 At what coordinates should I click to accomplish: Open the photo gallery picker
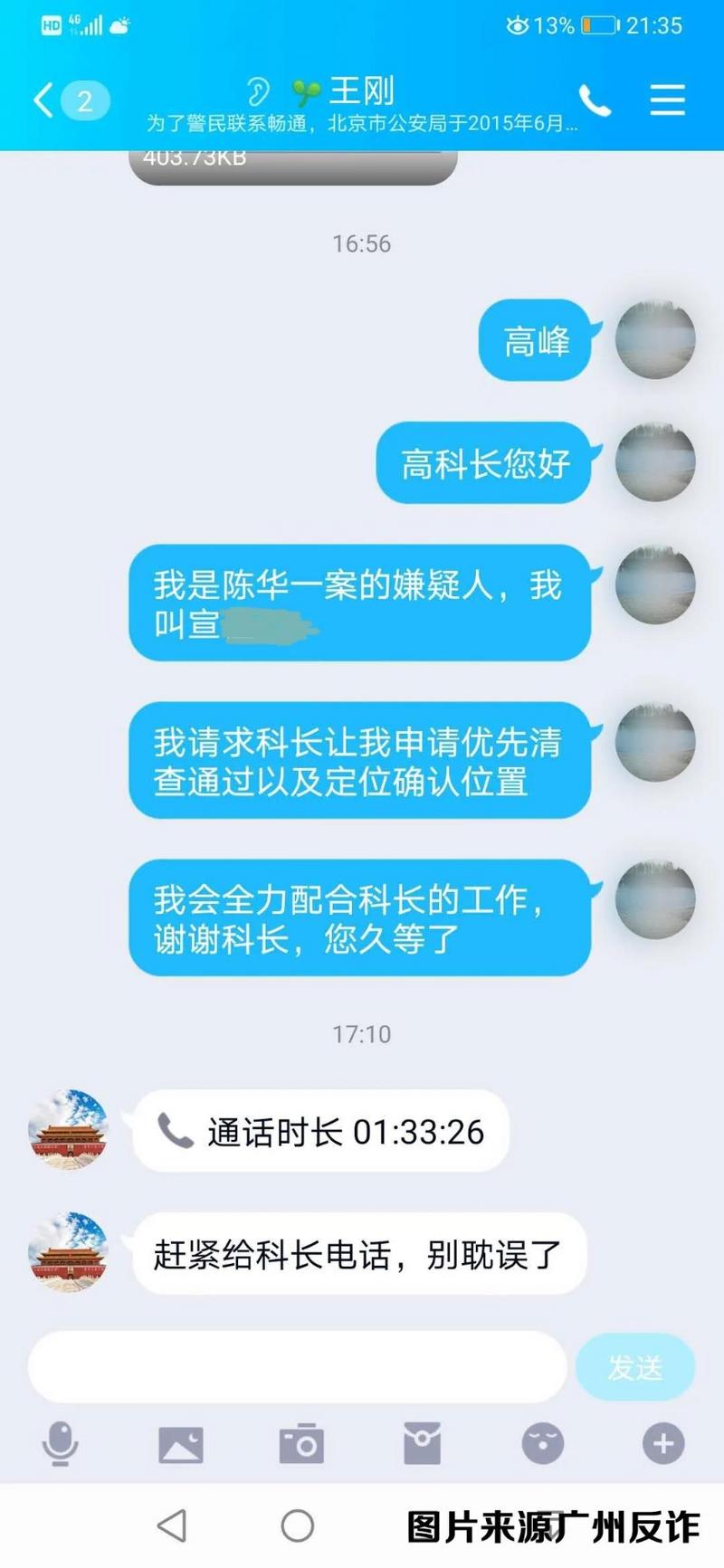(x=181, y=1444)
